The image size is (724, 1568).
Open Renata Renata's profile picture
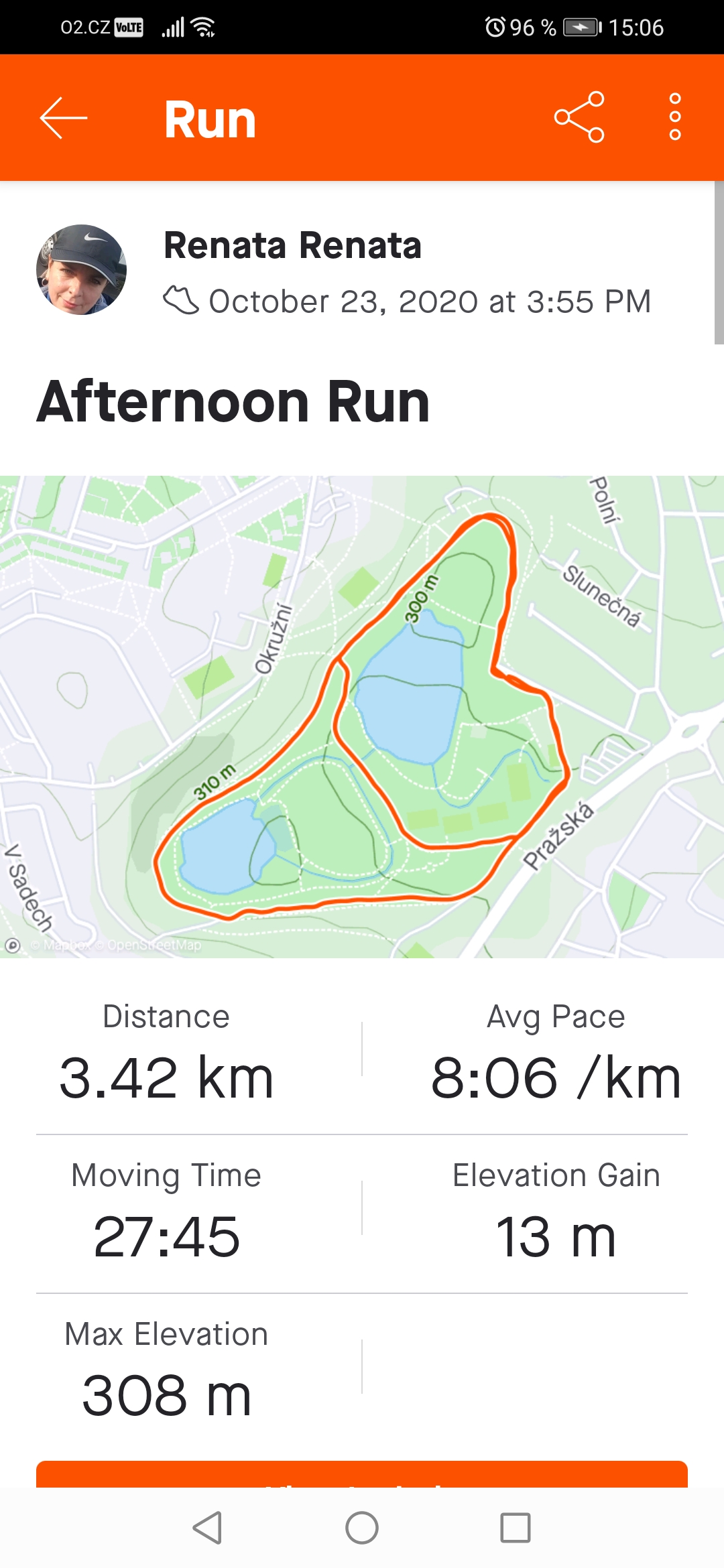pyautogui.click(x=81, y=269)
